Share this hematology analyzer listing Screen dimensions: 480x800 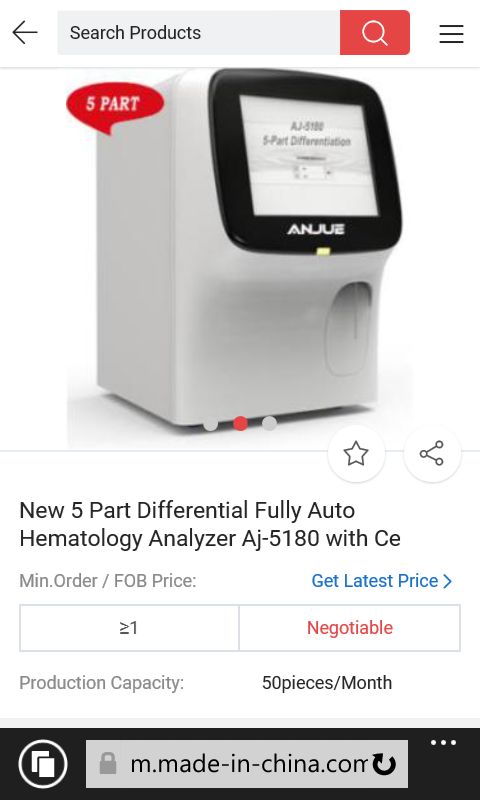click(x=432, y=453)
